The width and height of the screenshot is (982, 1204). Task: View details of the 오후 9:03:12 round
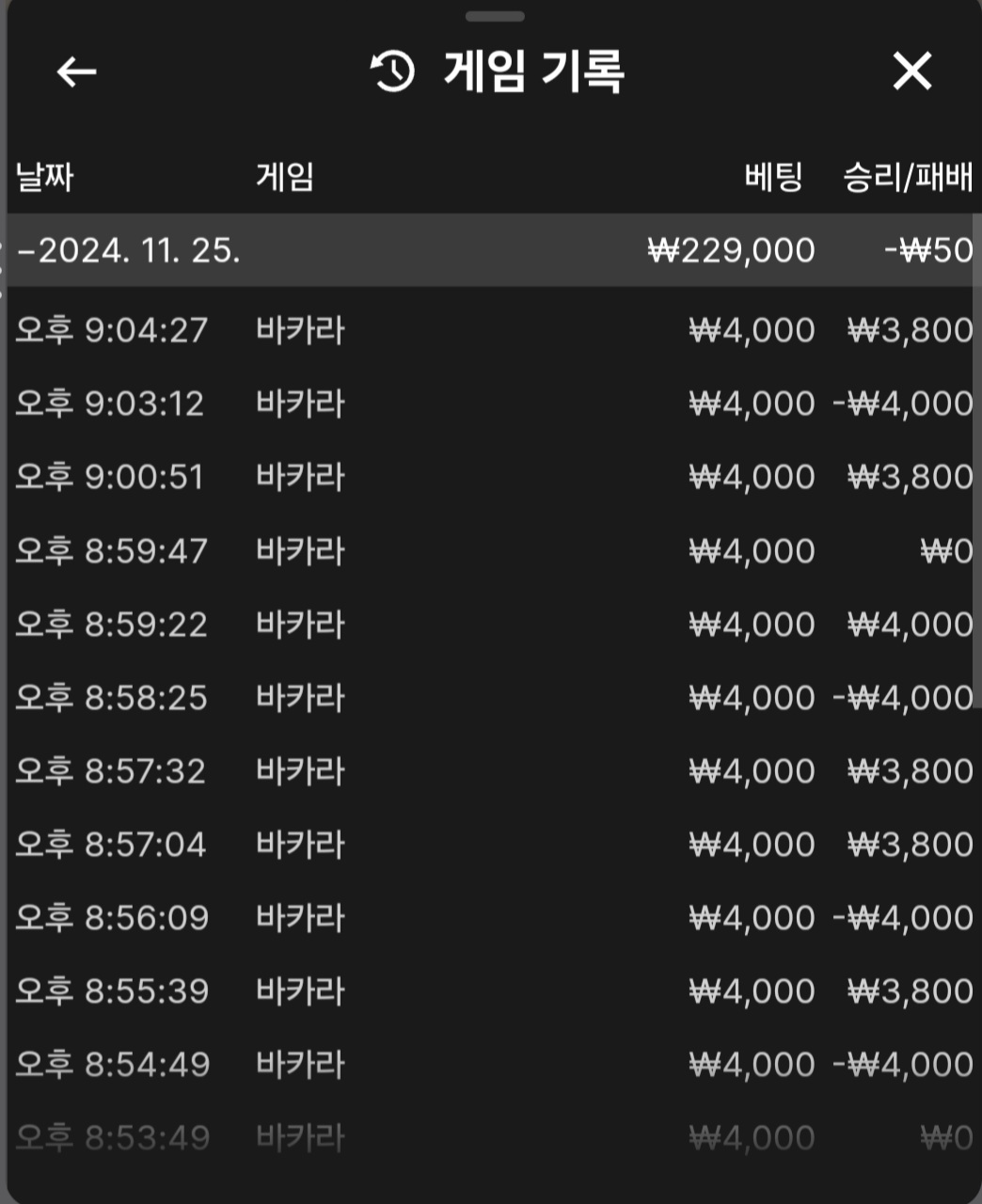491,404
